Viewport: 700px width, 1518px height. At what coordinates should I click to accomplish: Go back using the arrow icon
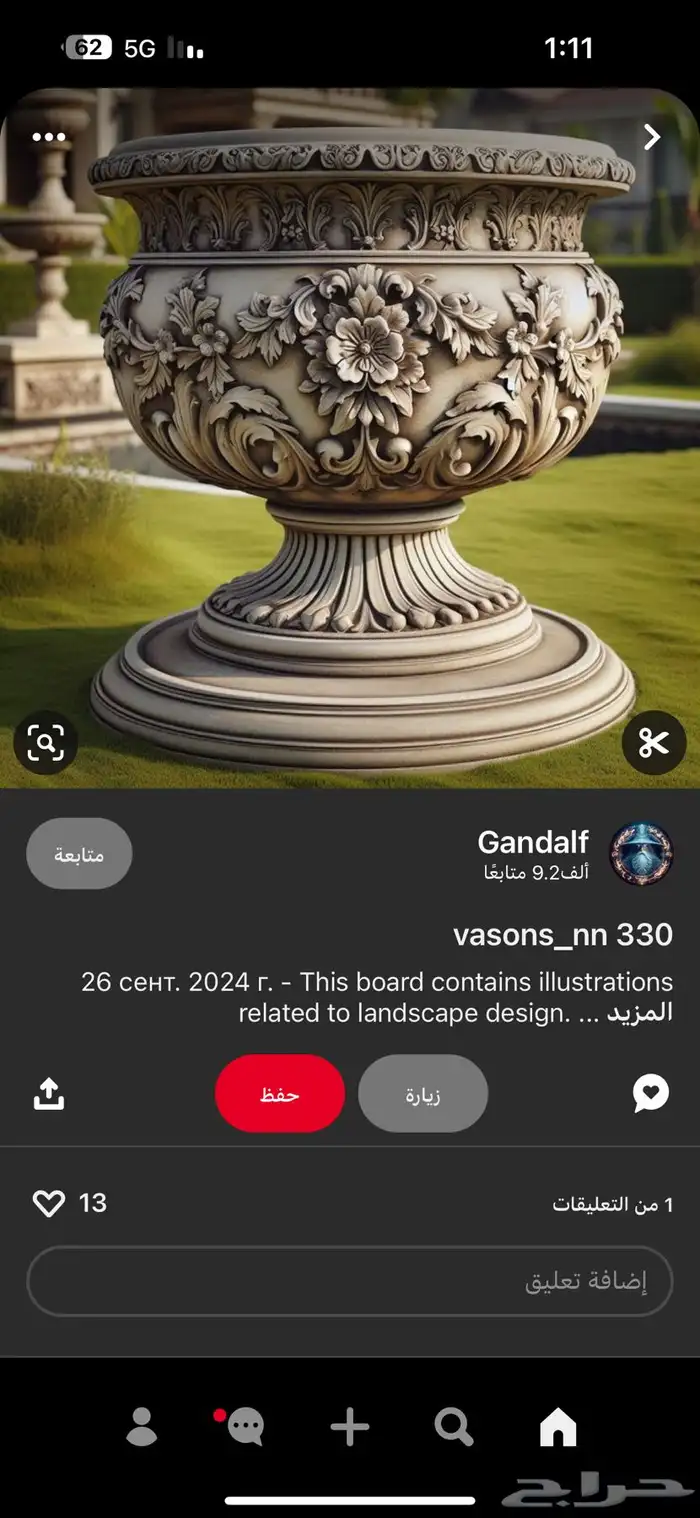[x=652, y=137]
